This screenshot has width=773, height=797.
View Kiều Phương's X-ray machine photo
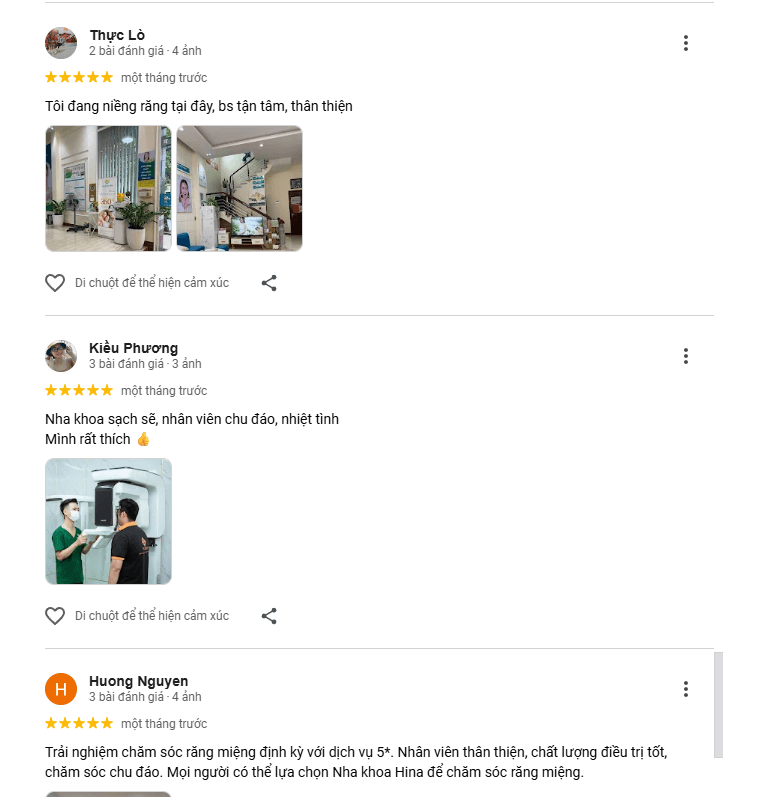pos(108,521)
